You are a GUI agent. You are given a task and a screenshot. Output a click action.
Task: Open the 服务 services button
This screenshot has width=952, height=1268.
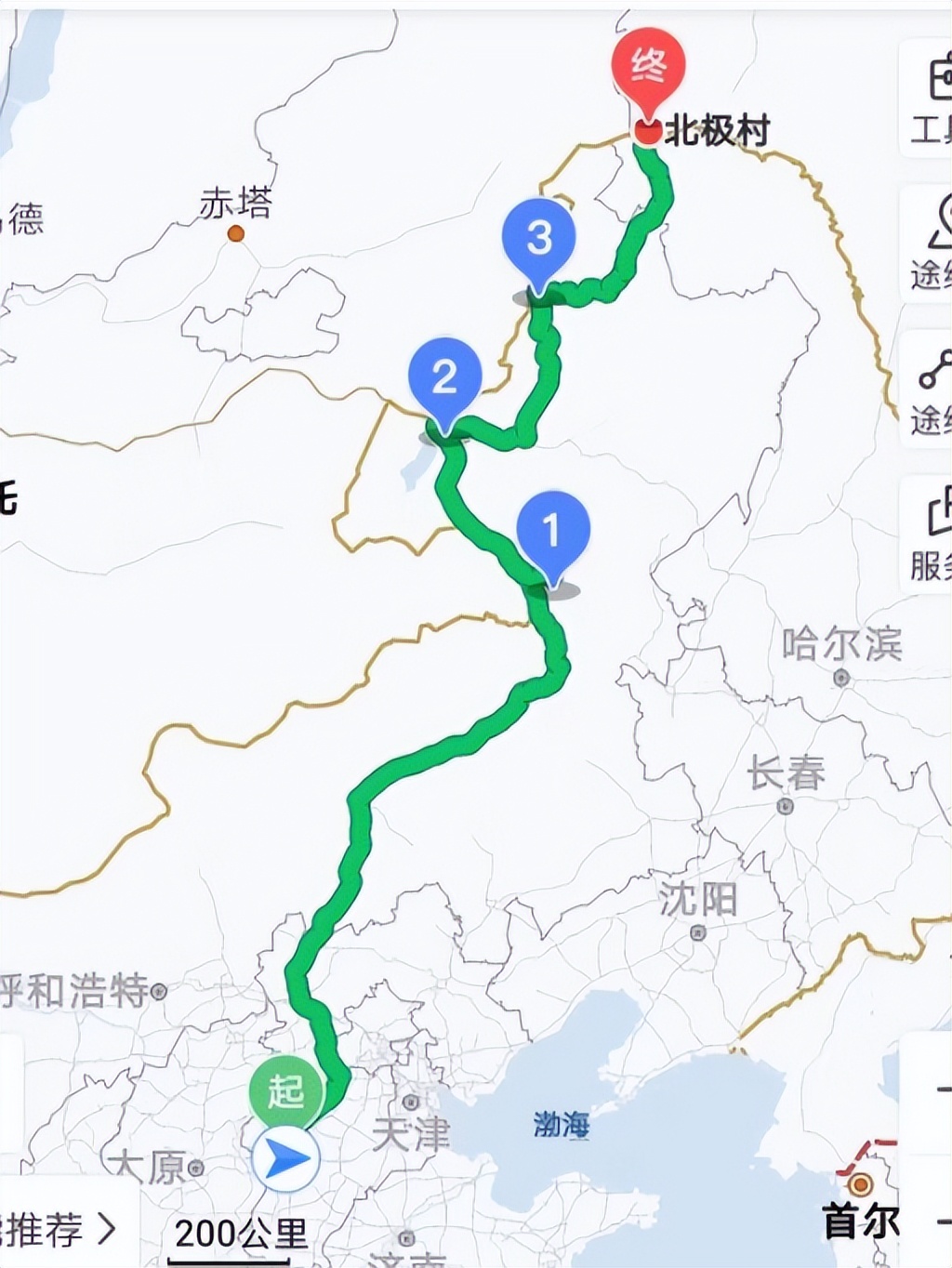pos(932,535)
